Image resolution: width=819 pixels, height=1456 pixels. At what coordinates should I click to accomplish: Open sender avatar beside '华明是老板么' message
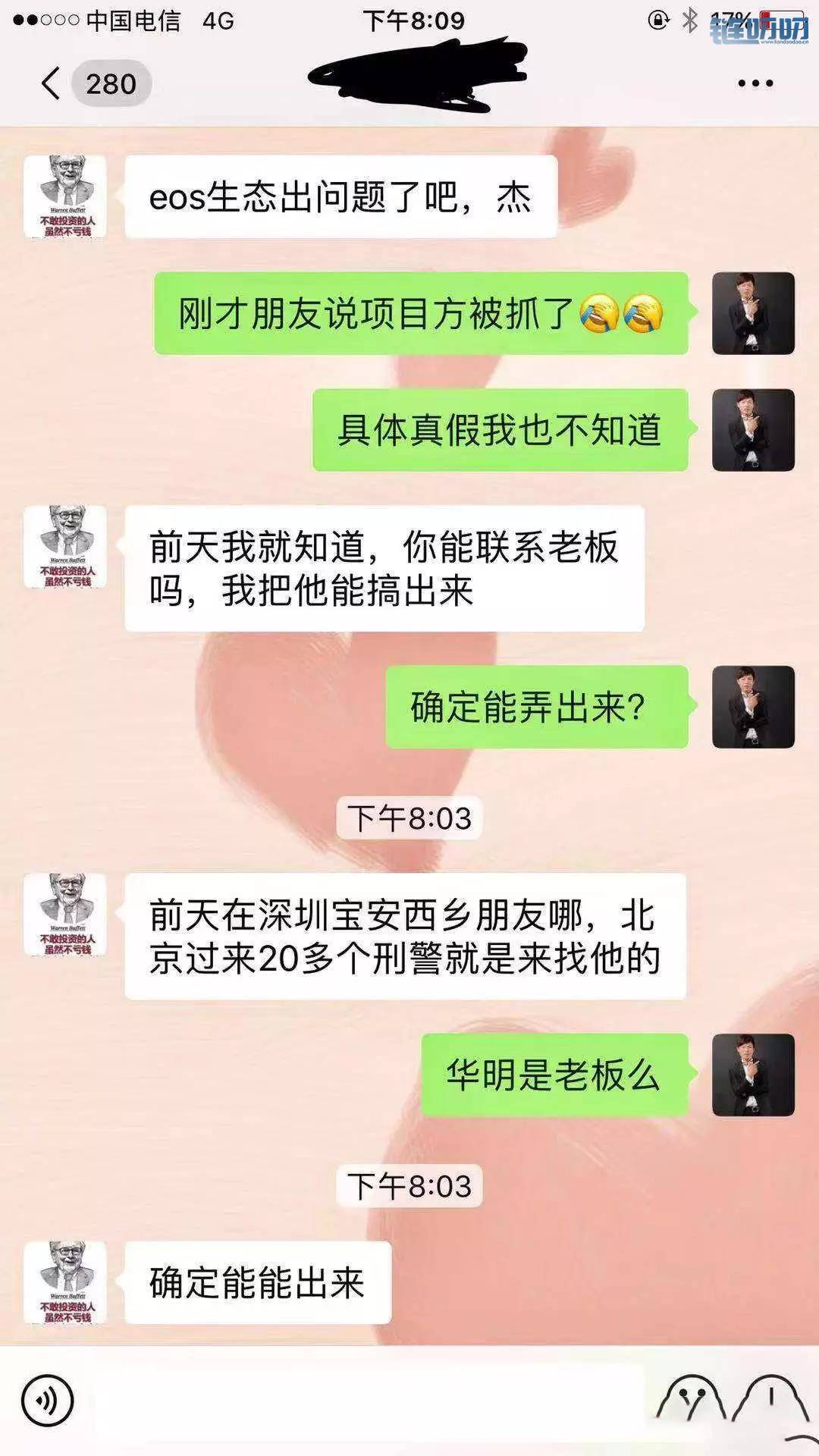point(753,1075)
